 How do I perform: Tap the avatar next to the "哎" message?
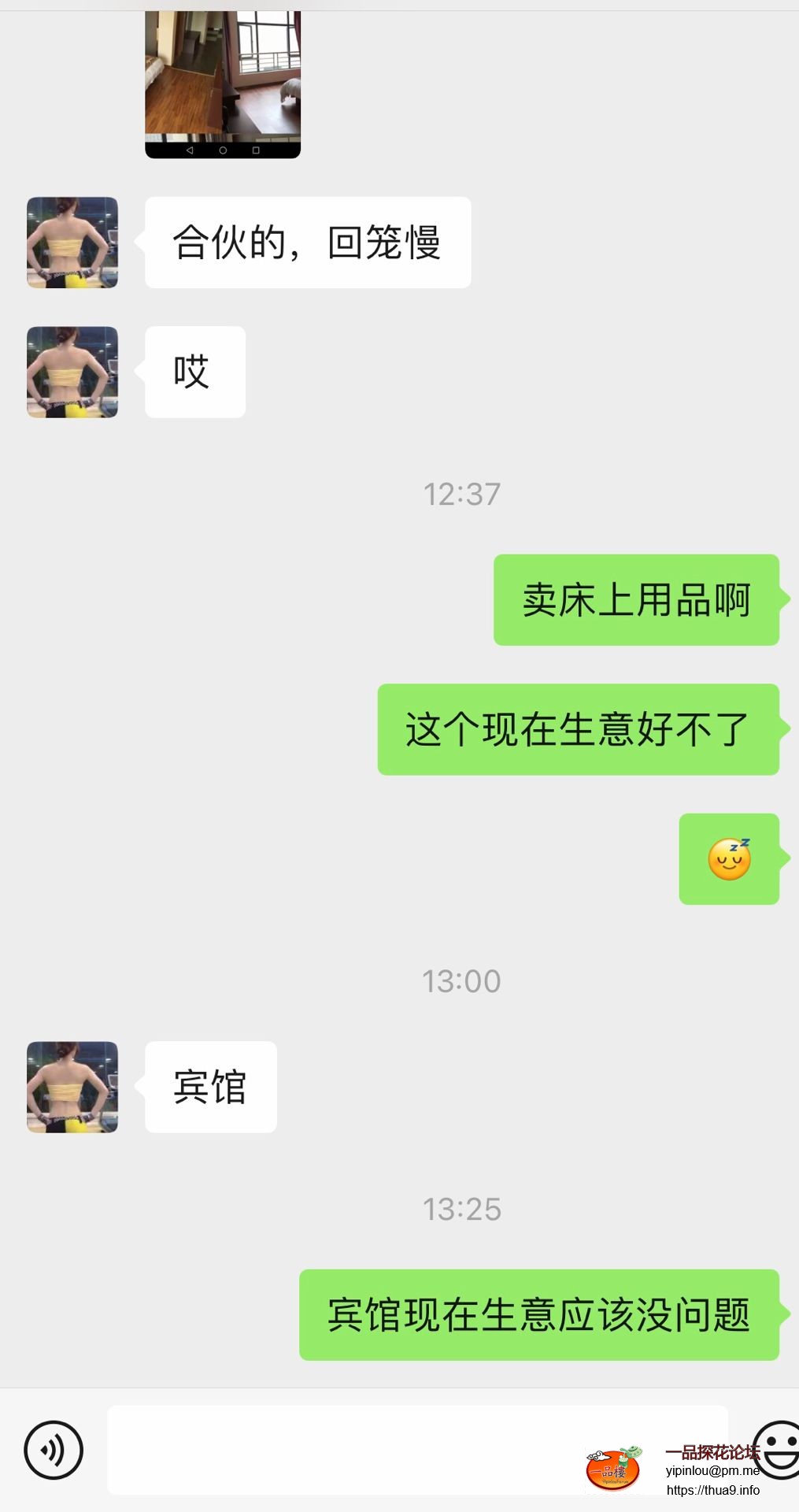[x=72, y=372]
